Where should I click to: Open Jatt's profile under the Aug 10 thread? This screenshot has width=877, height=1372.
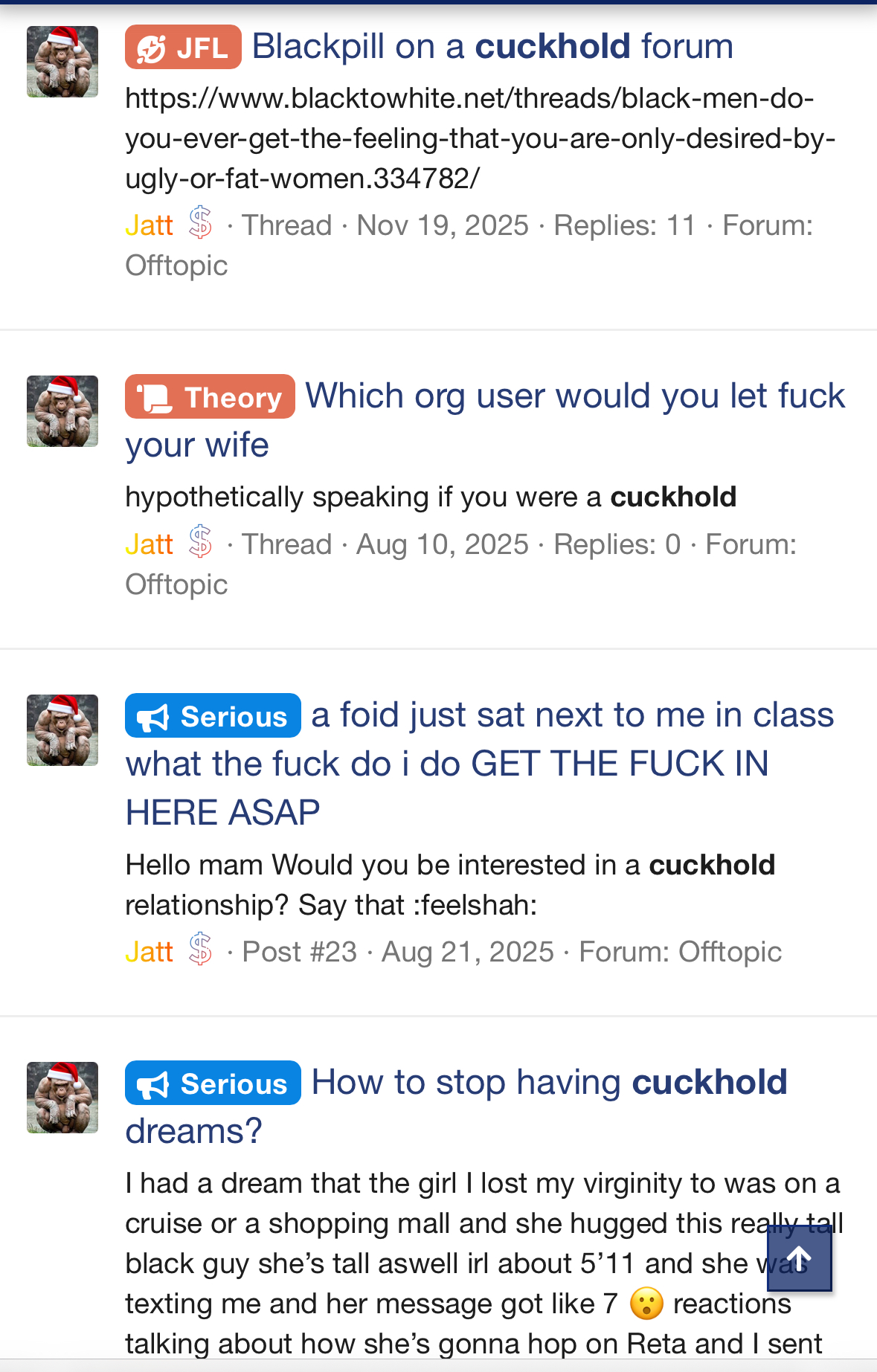(149, 544)
